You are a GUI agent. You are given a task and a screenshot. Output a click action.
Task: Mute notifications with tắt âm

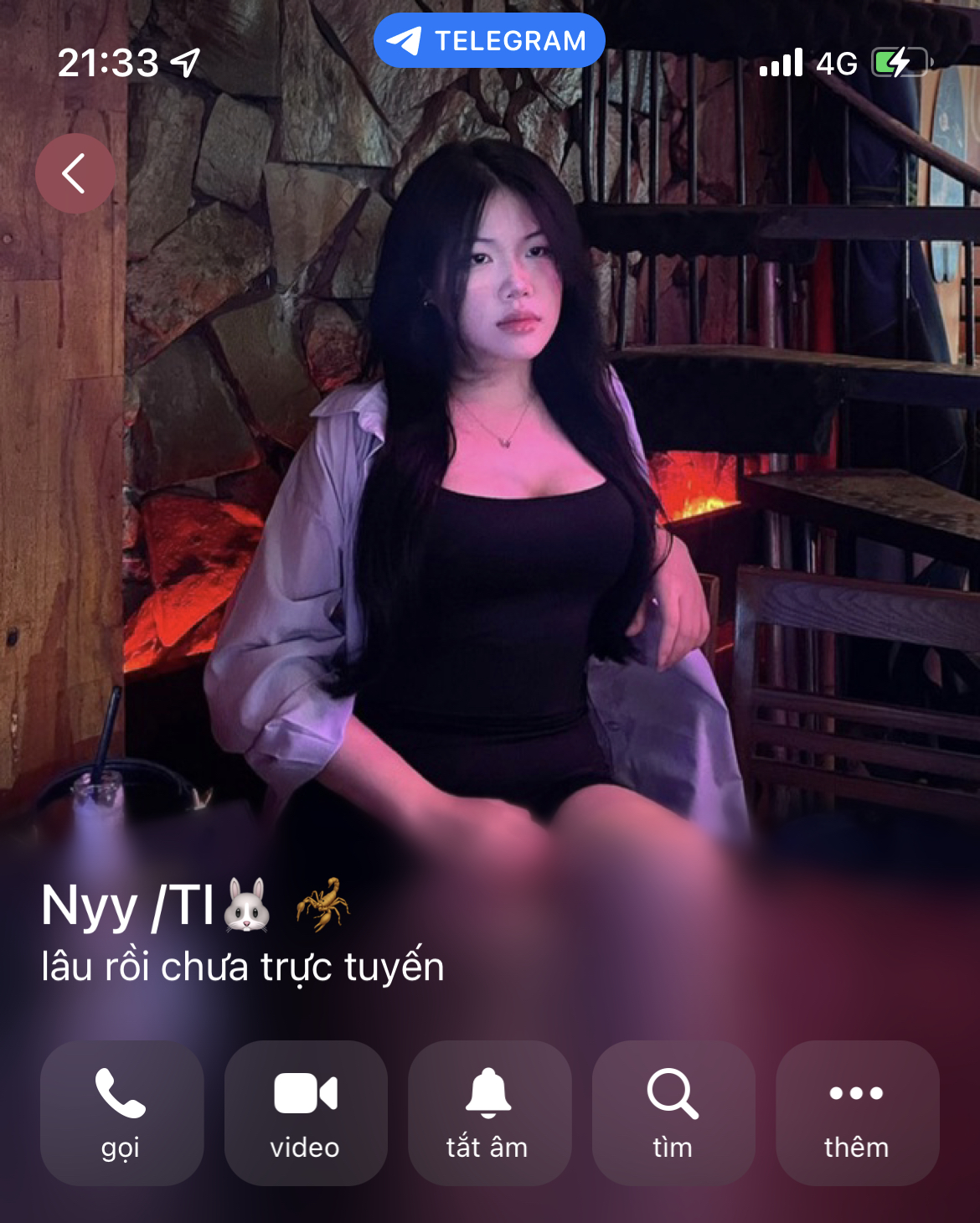pyautogui.click(x=489, y=1112)
